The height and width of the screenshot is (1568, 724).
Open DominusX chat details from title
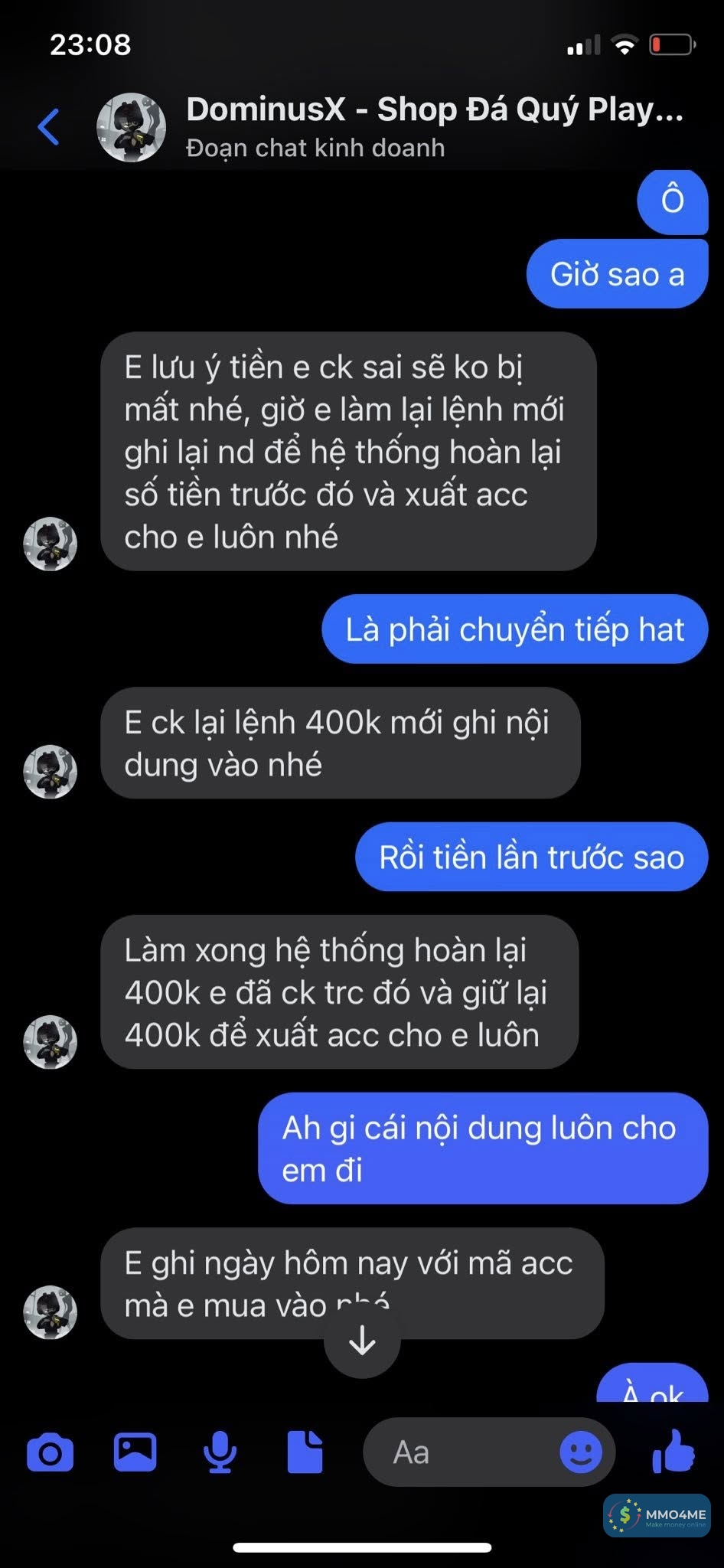[x=434, y=110]
